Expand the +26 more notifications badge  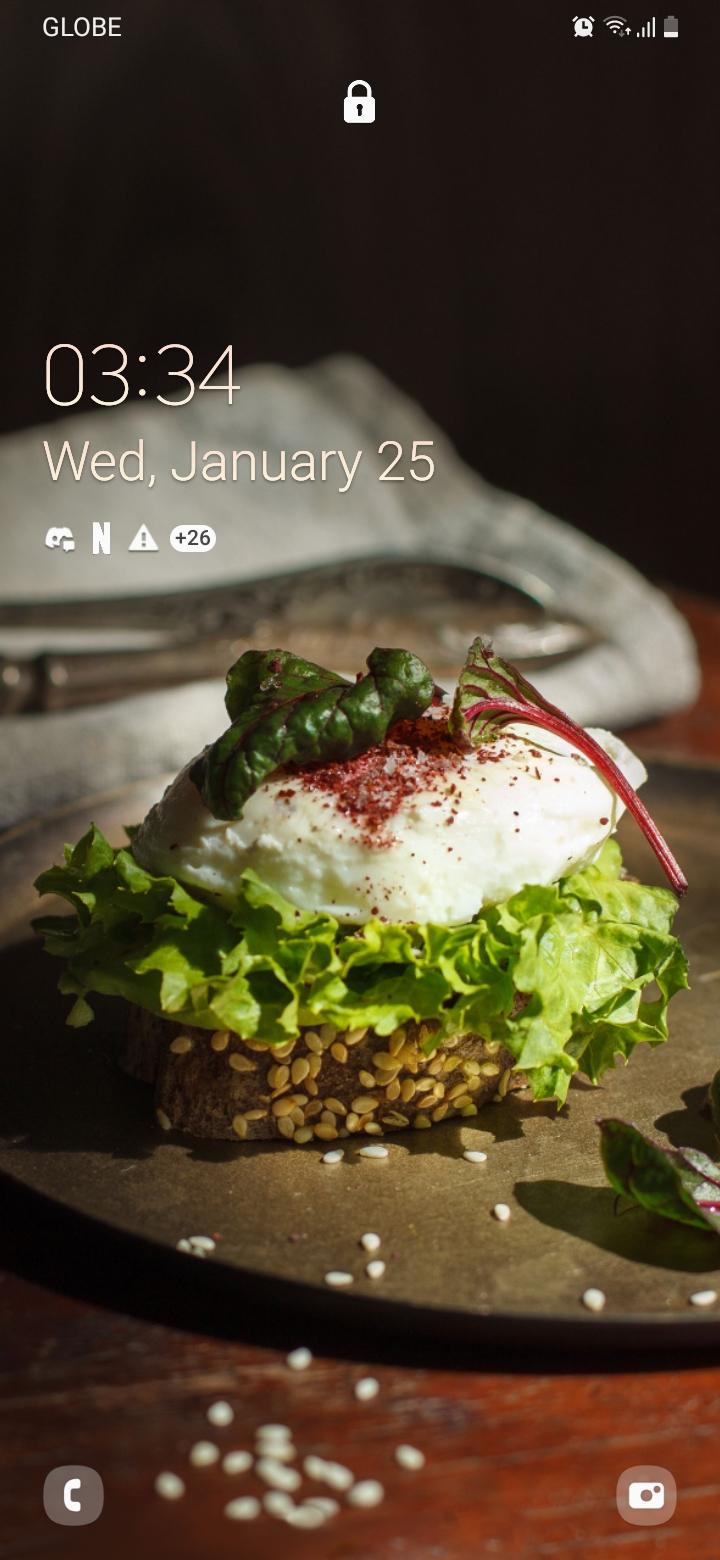click(x=192, y=539)
